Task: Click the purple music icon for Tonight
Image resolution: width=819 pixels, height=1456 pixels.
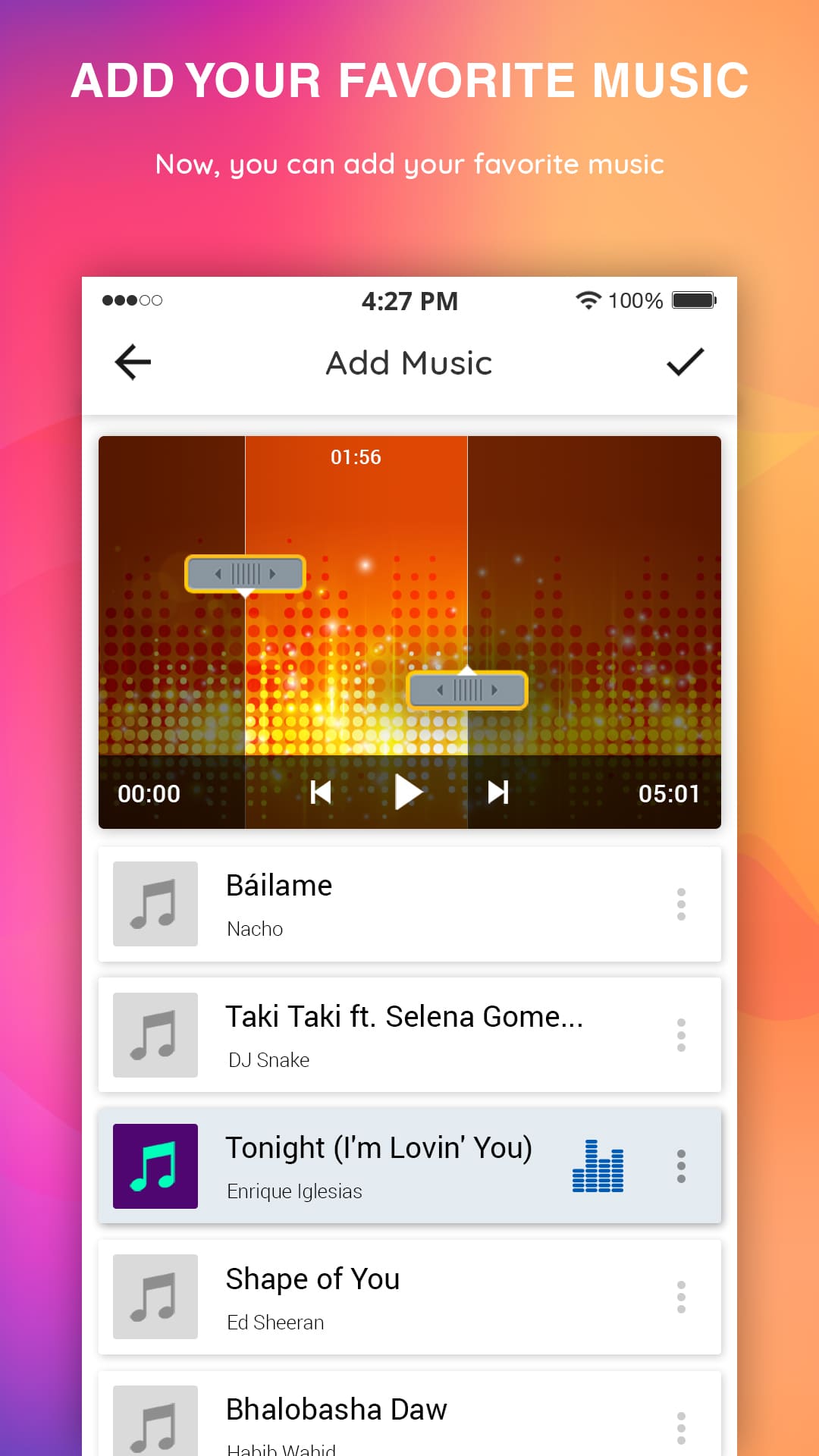Action: pos(154,1166)
